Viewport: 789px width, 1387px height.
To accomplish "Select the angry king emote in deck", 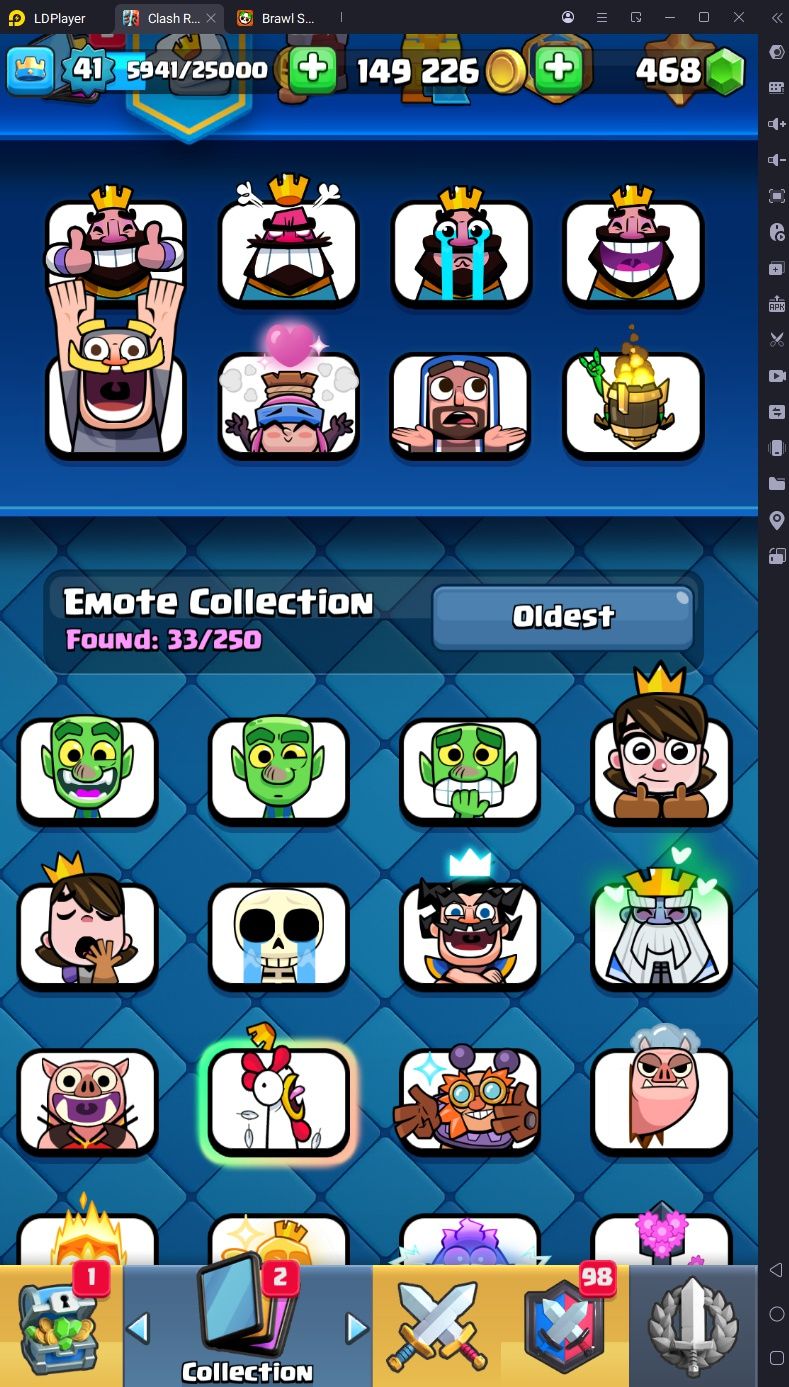I will click(289, 252).
